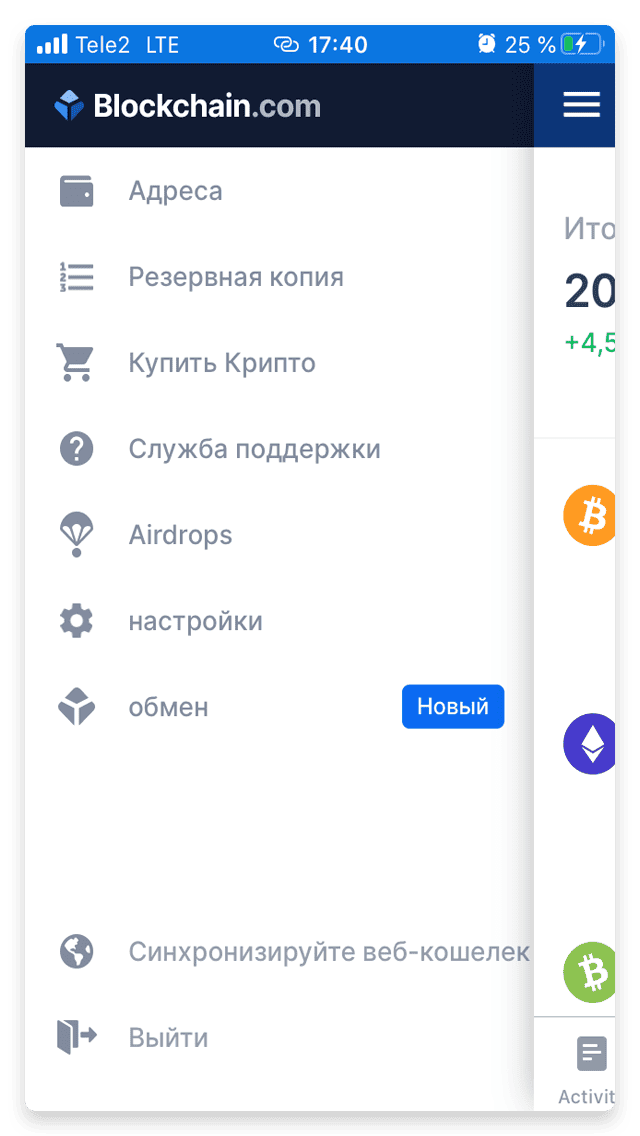Open the Ethereum asset row

589,743
